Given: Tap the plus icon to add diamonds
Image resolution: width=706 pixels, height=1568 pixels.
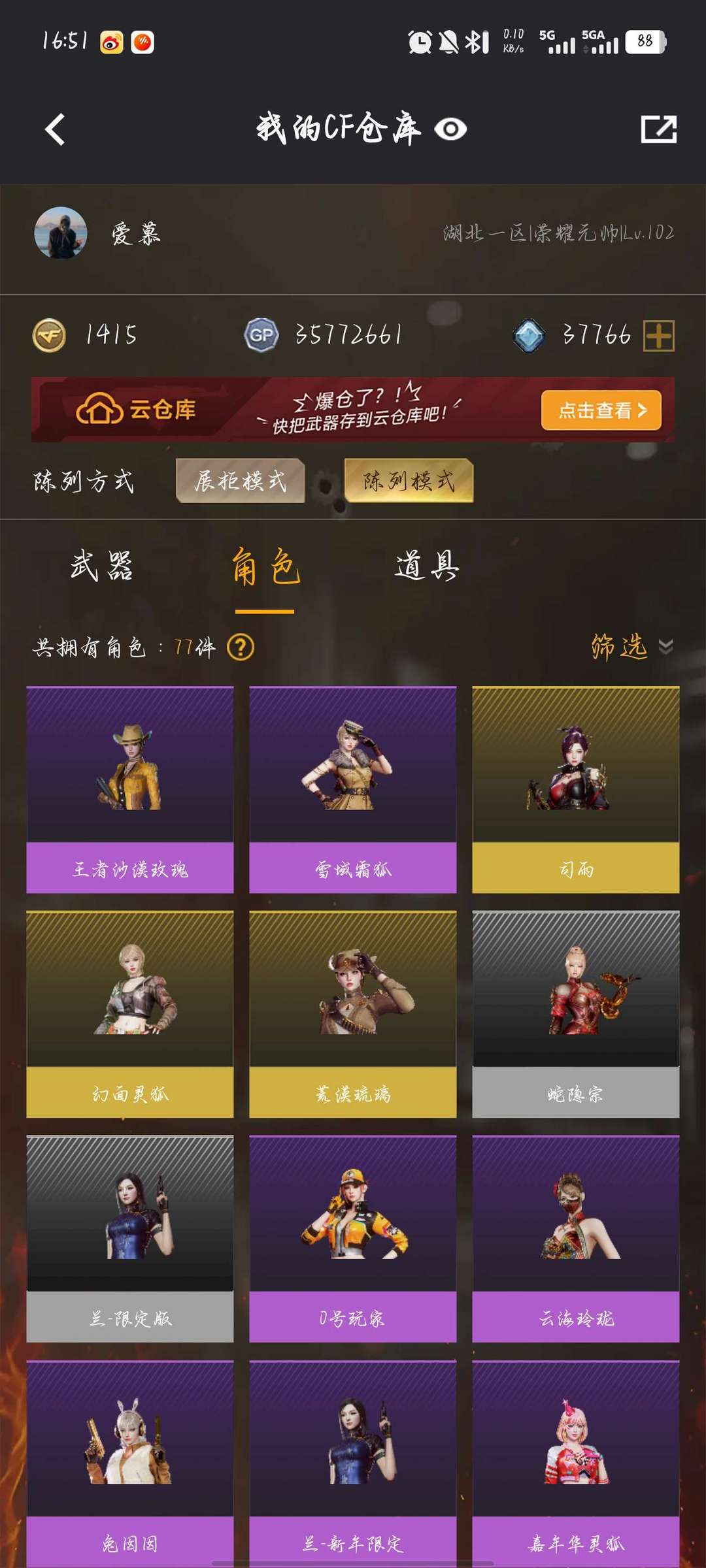Looking at the screenshot, I should (x=659, y=336).
